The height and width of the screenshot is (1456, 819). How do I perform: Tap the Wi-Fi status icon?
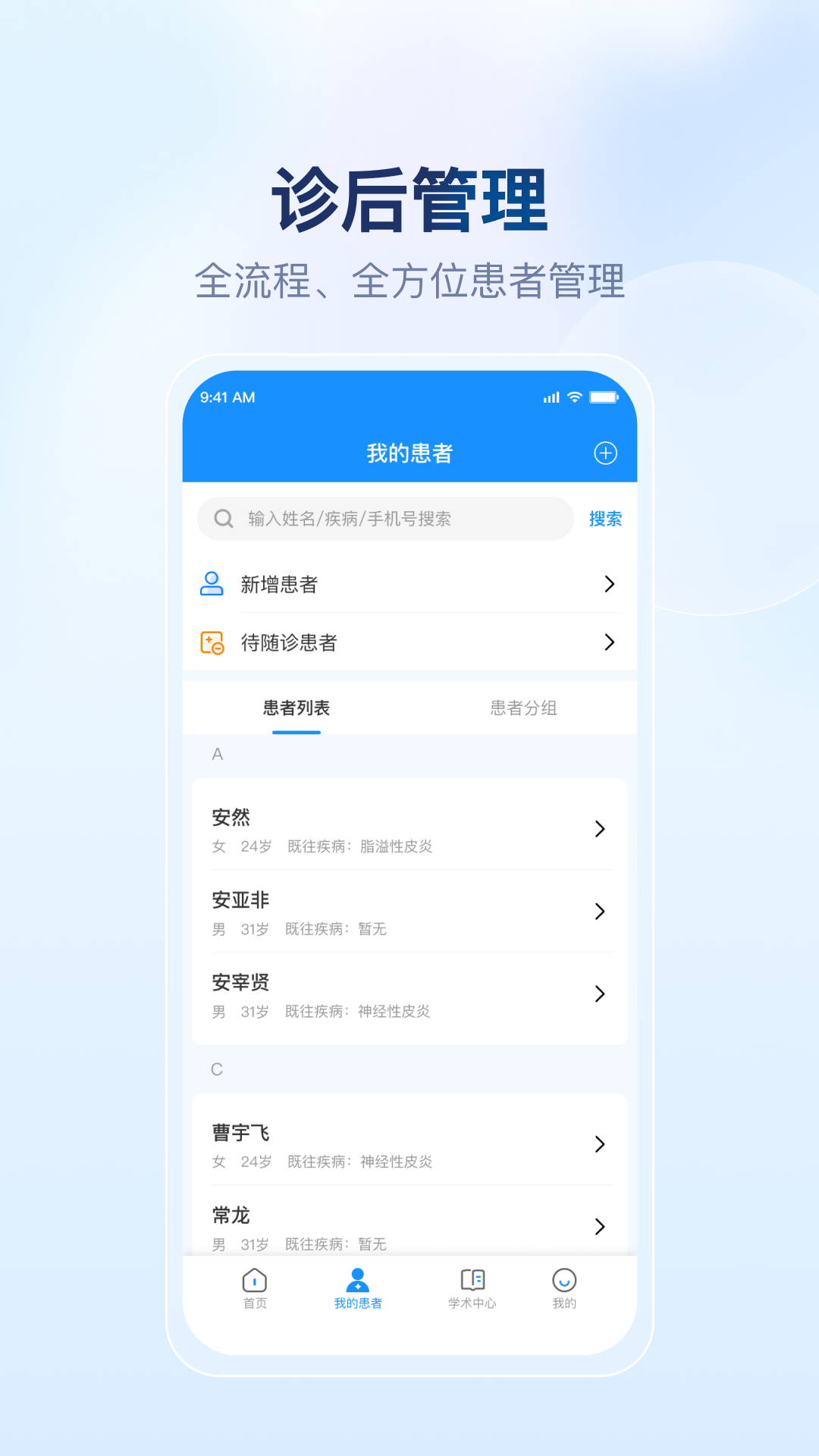(573, 397)
